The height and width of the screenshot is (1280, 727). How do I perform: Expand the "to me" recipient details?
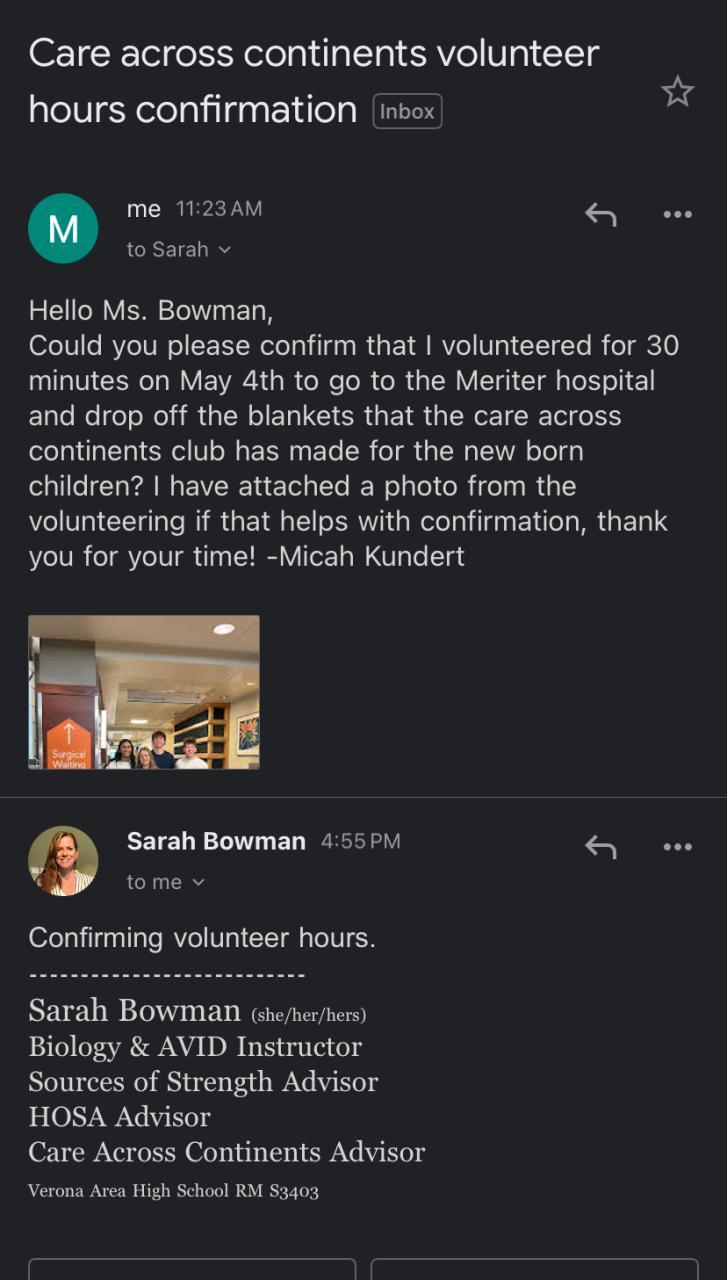point(165,882)
